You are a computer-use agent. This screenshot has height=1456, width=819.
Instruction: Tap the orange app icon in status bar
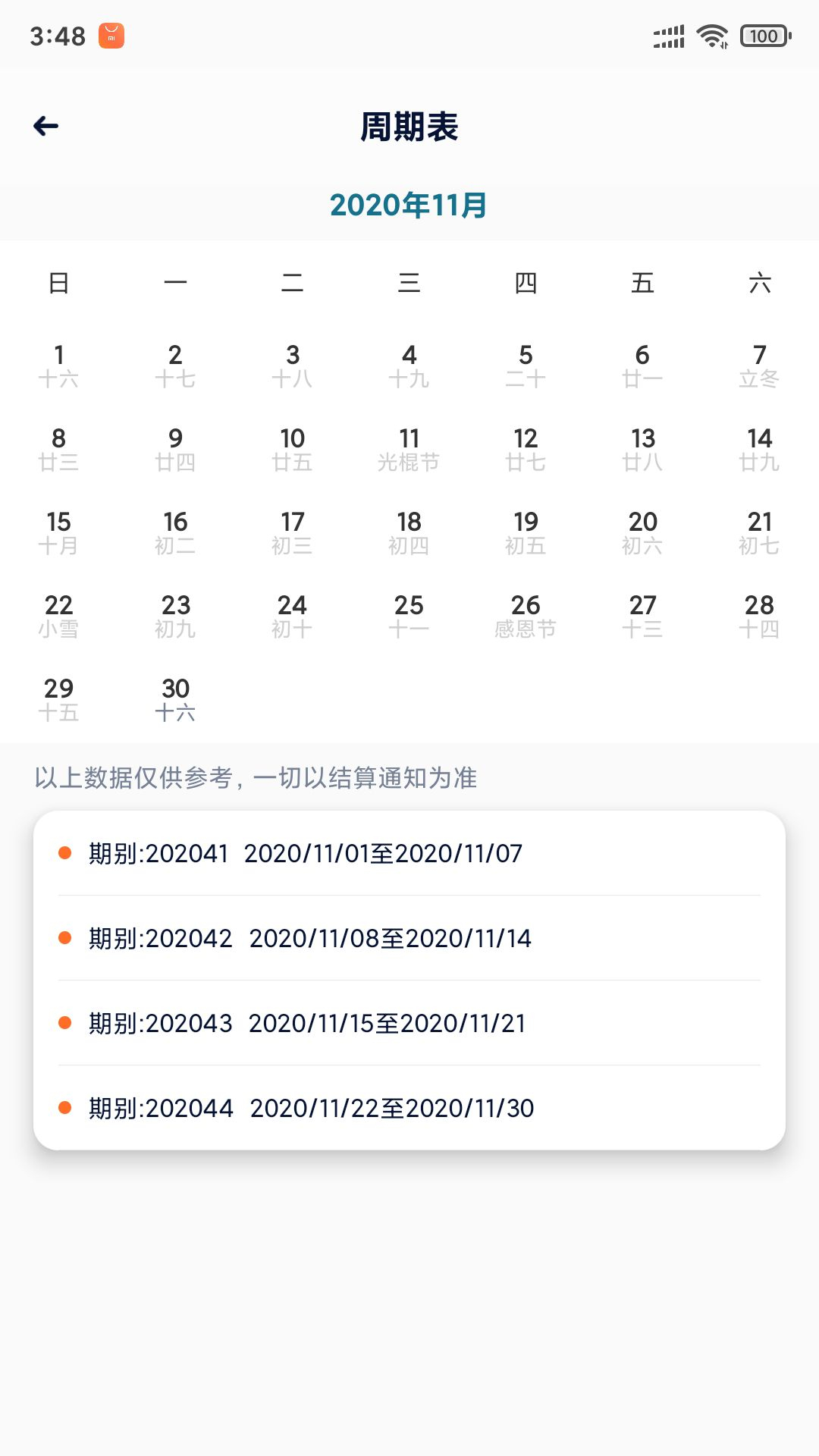109,35
